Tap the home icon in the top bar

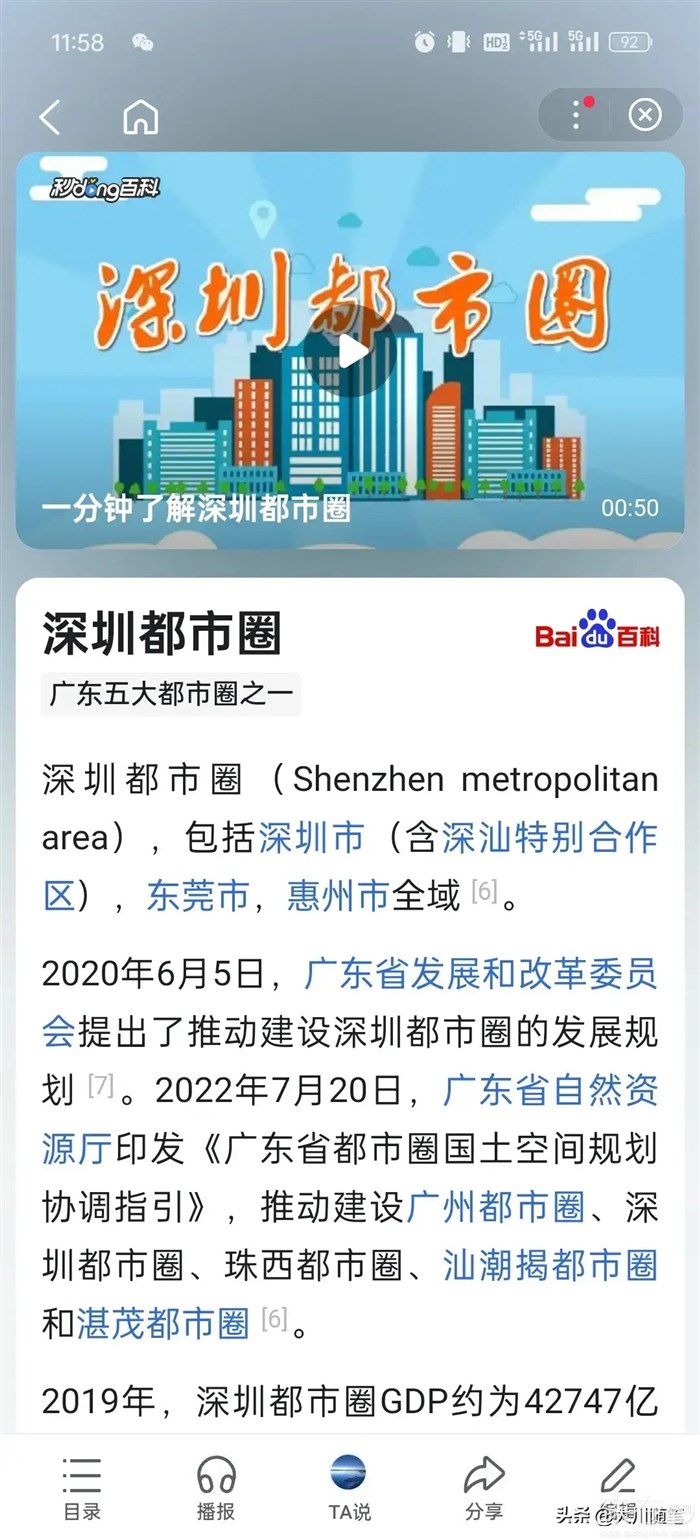(x=140, y=118)
